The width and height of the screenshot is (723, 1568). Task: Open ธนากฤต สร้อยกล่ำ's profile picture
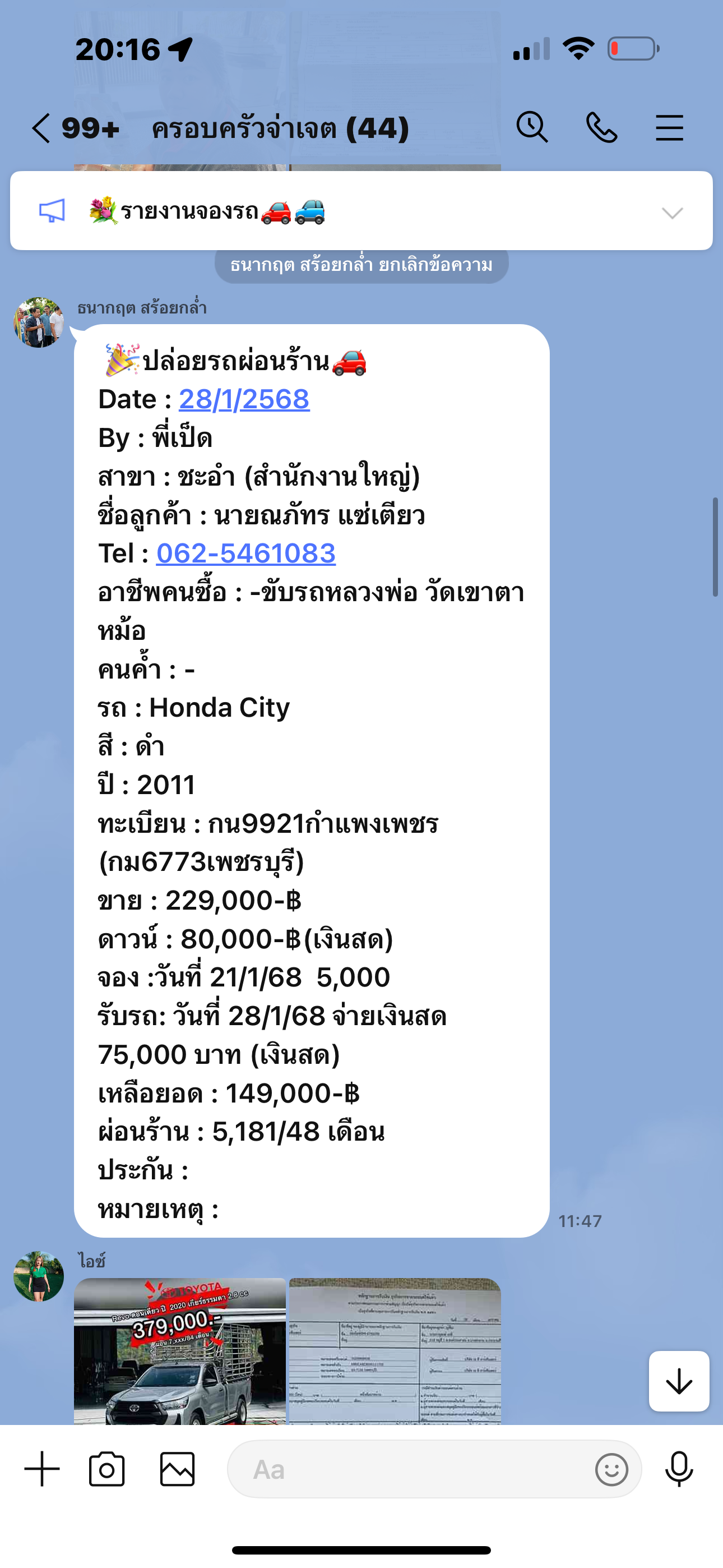[x=39, y=322]
